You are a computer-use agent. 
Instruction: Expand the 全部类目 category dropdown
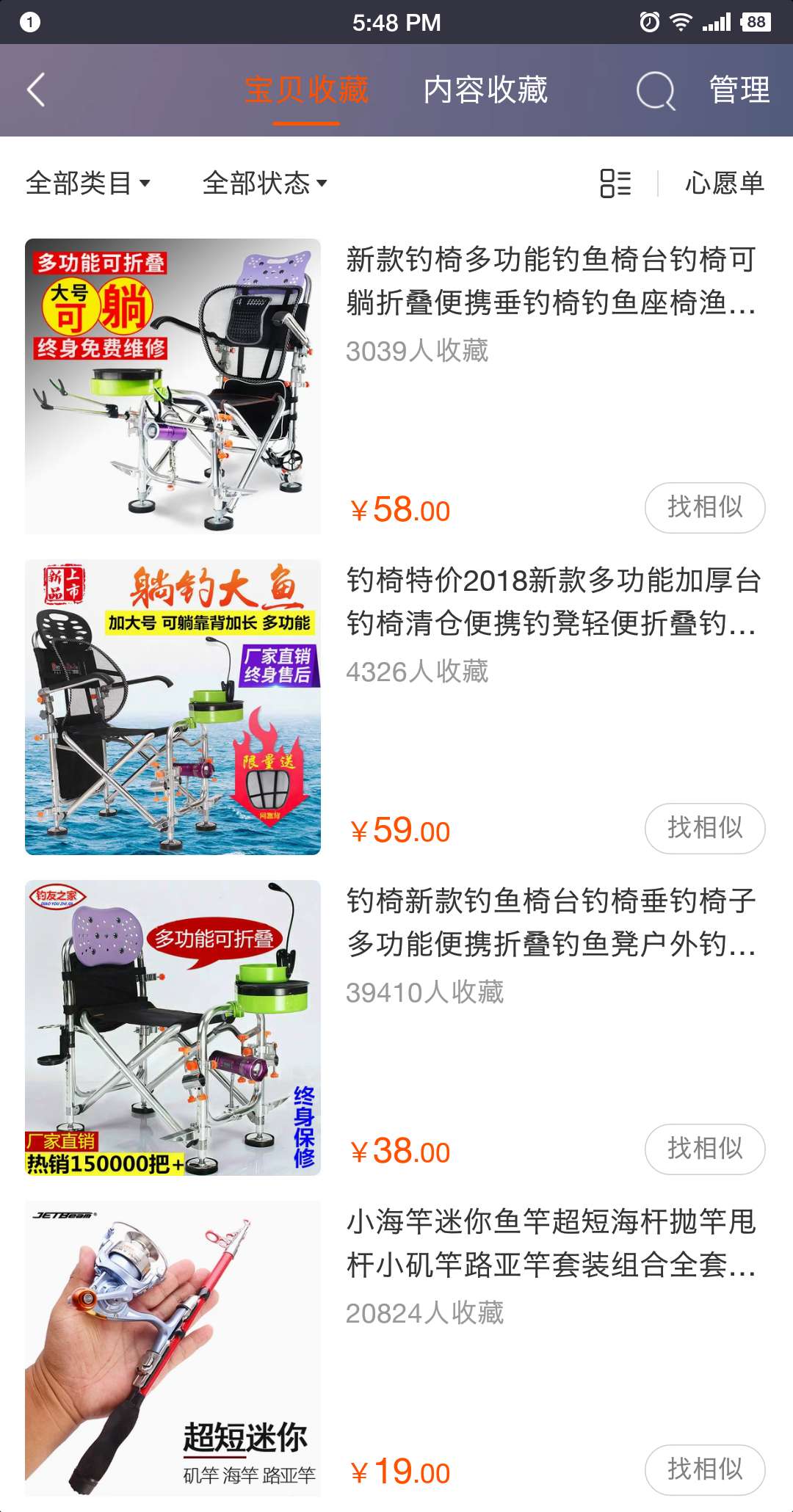click(x=88, y=183)
